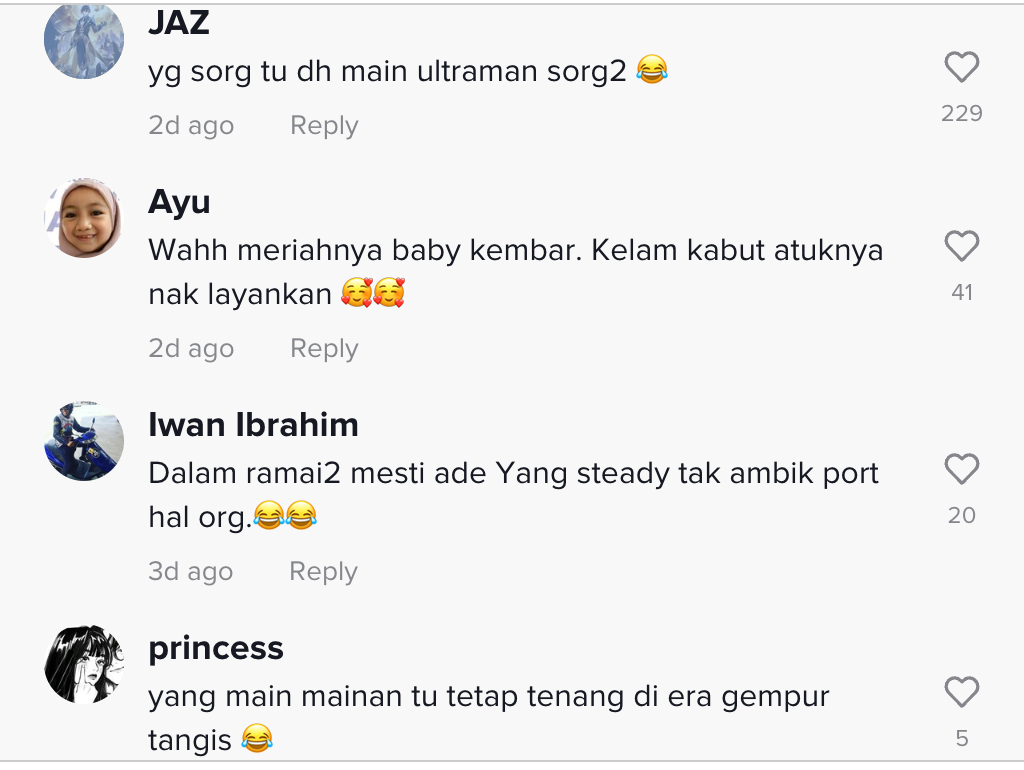
Task: Like JAZ's comment
Action: pos(961,68)
